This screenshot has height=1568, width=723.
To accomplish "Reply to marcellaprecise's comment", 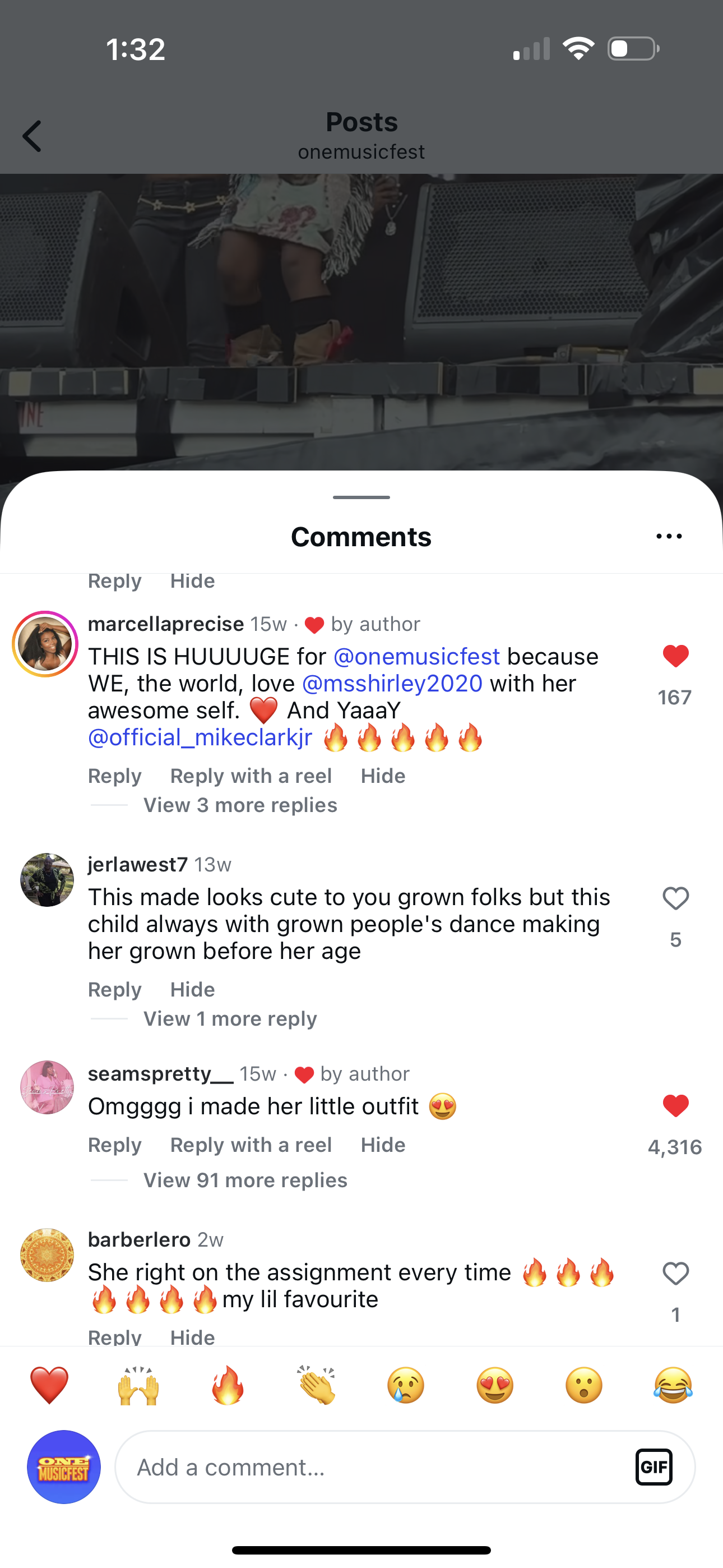I will 114,776.
